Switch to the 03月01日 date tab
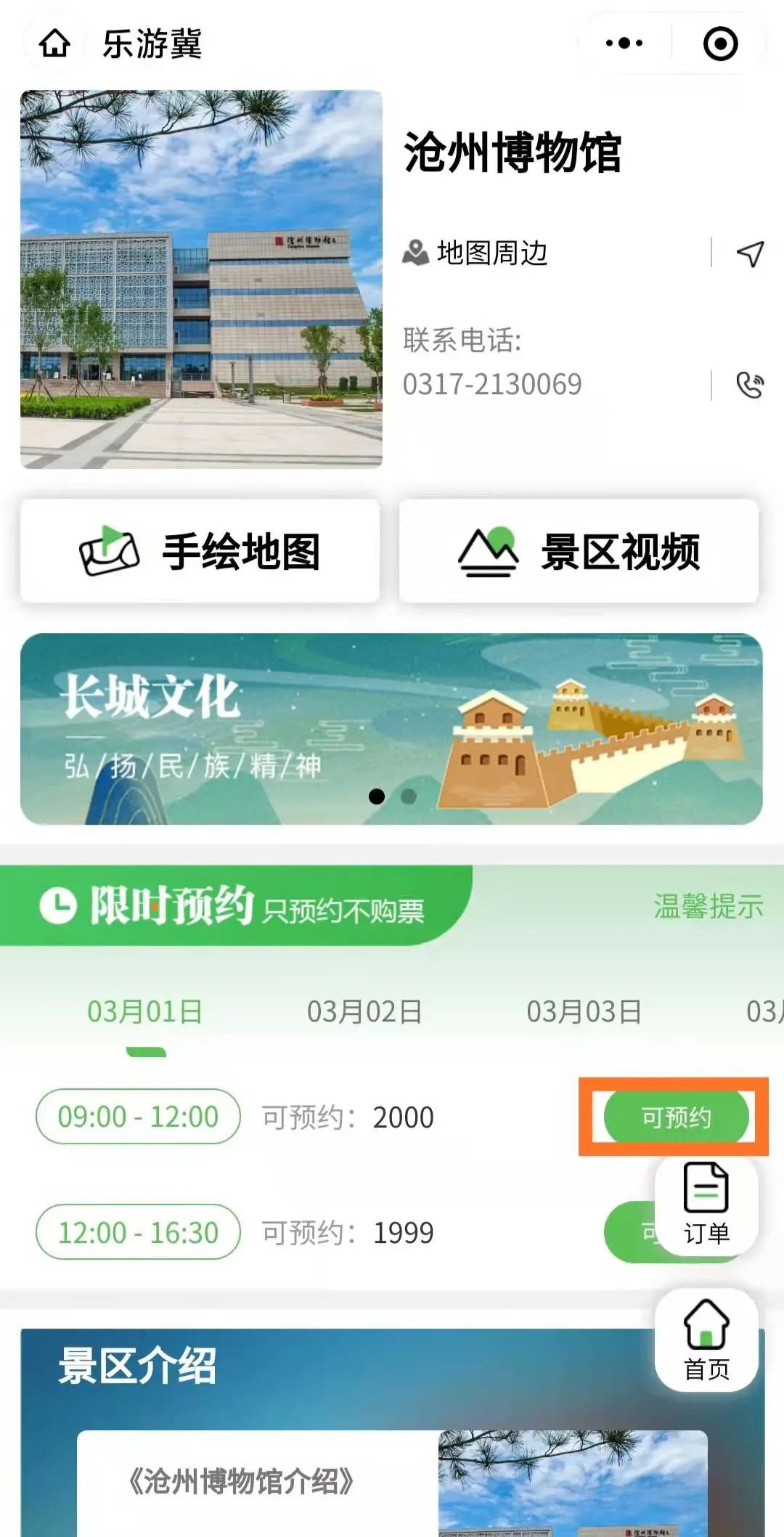This screenshot has height=1537, width=784. point(145,1011)
